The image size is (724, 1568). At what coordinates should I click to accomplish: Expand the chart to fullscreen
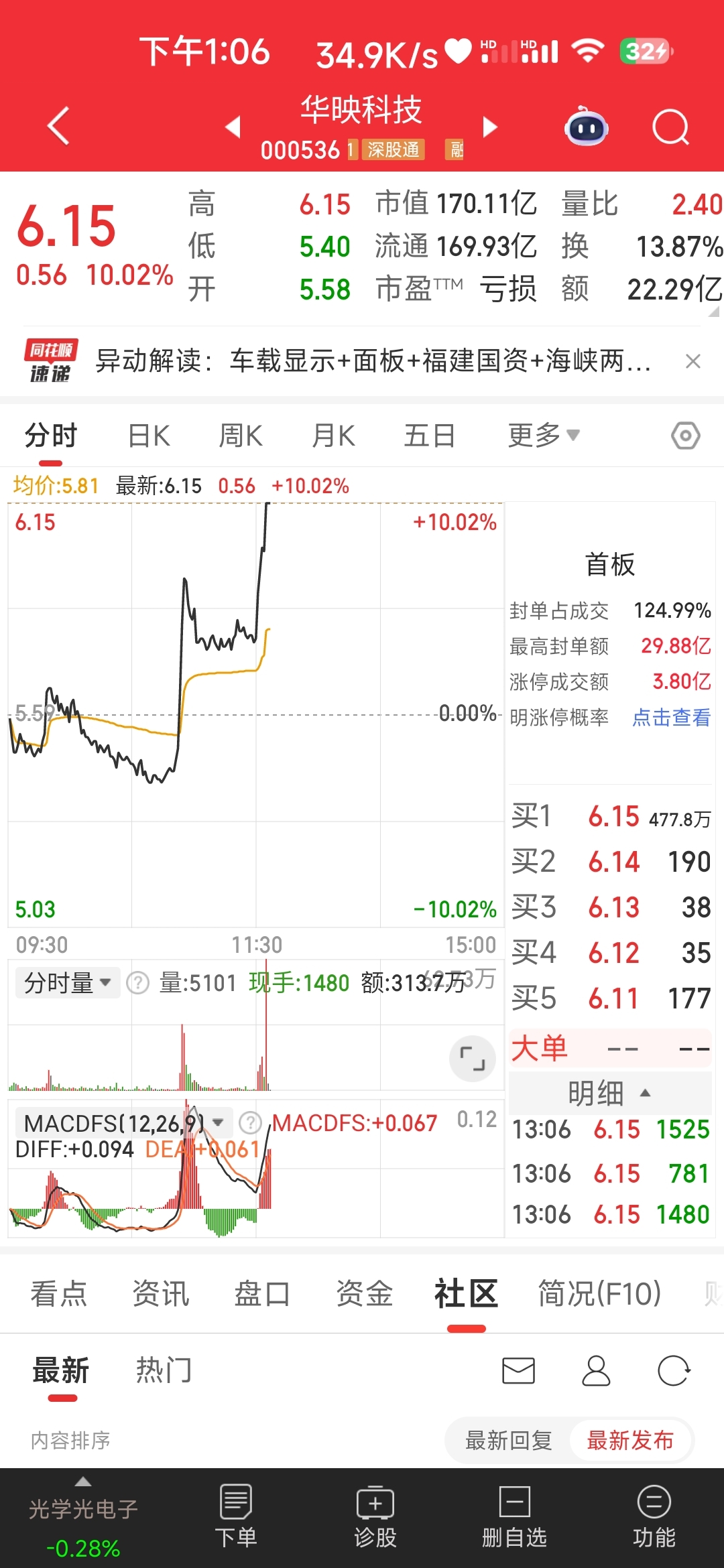[x=472, y=1059]
